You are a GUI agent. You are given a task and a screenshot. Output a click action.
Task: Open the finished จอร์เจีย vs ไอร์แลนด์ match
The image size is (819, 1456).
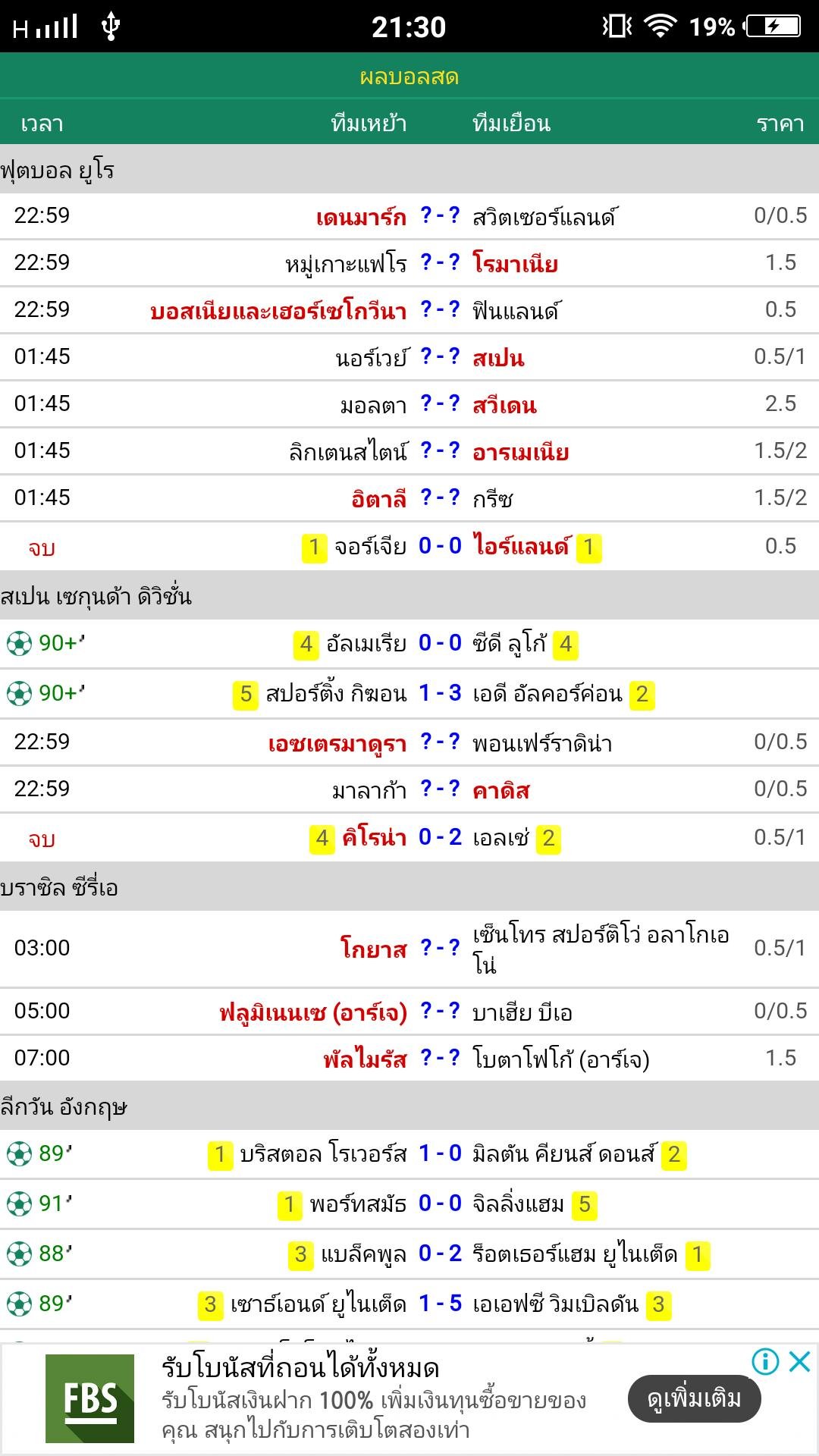point(409,546)
